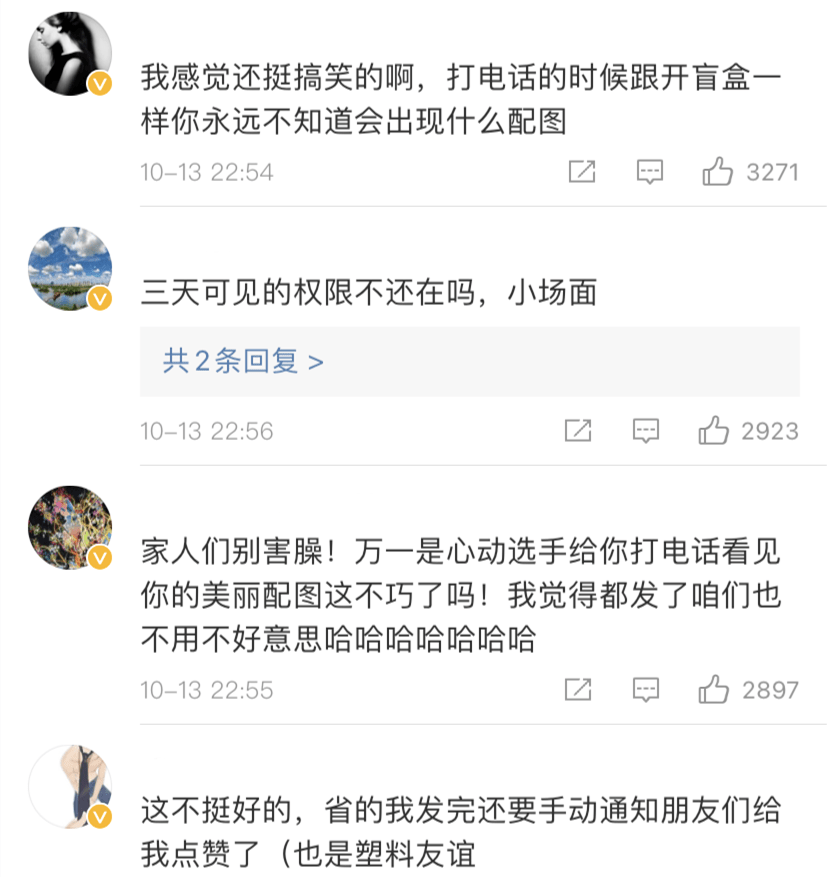Image resolution: width=827 pixels, height=877 pixels.
Task: Open the forward icon near timestamp 10-13 22:55
Action: [581, 689]
